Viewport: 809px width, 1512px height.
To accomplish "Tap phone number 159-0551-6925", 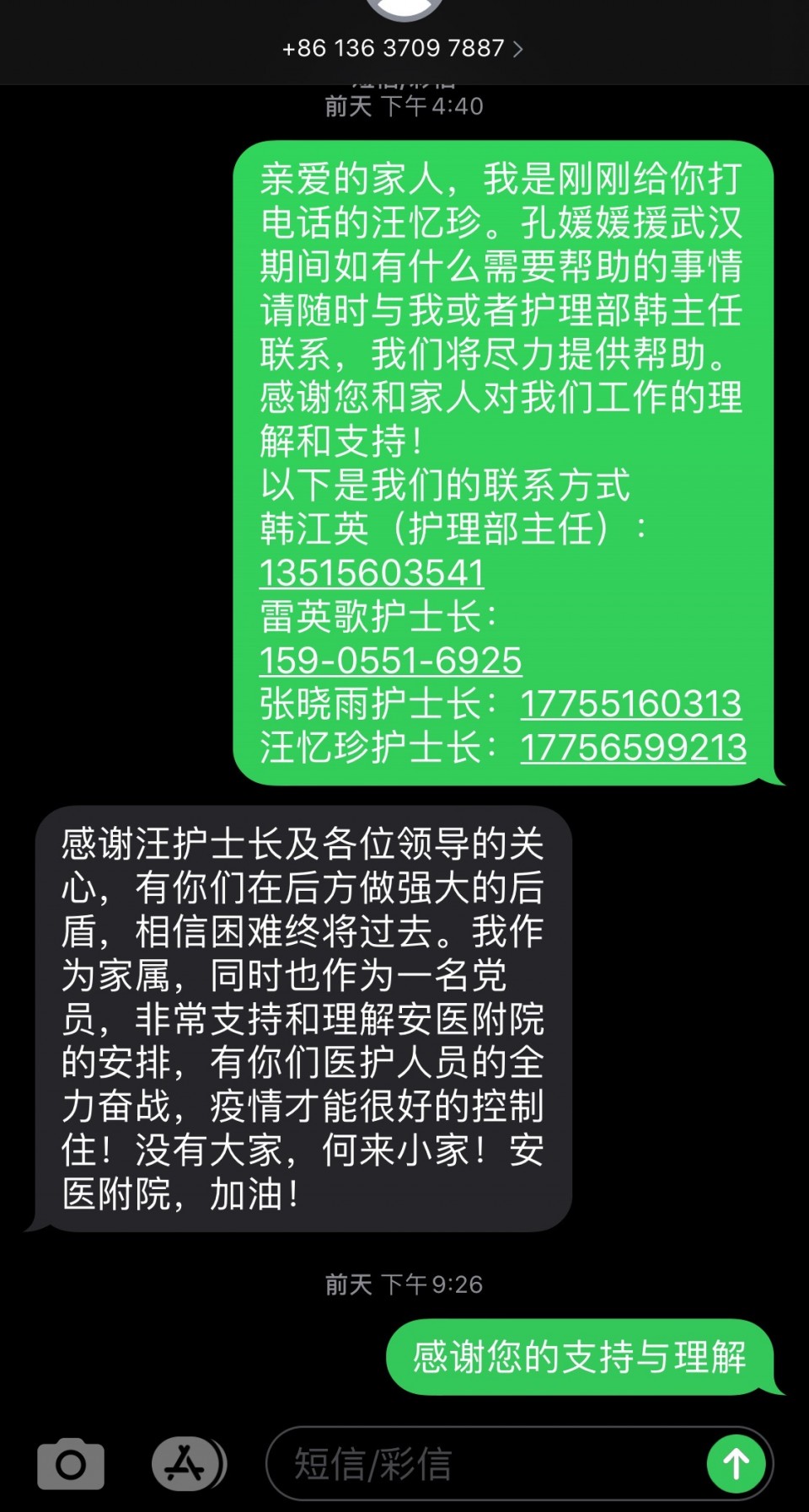I will pyautogui.click(x=390, y=661).
